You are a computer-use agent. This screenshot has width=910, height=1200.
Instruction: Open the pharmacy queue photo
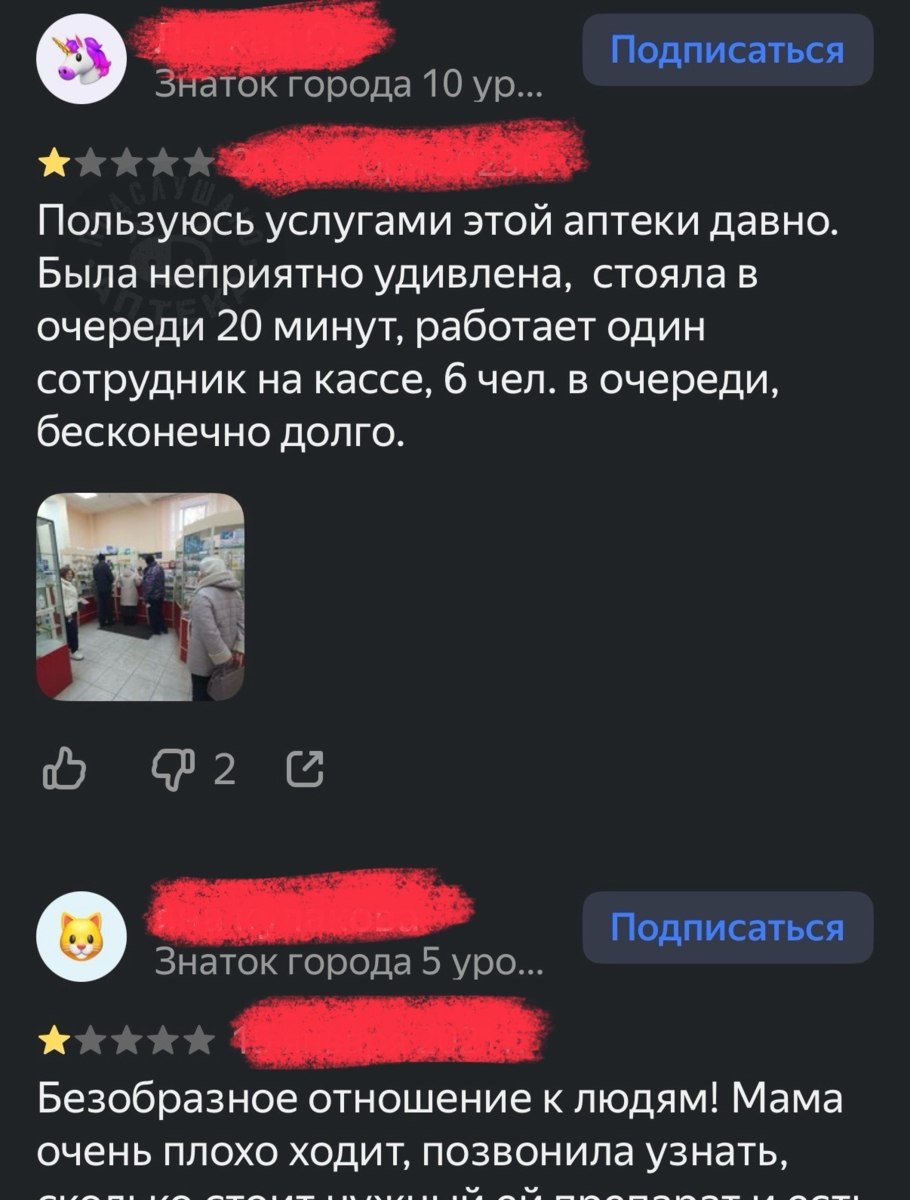coord(140,596)
